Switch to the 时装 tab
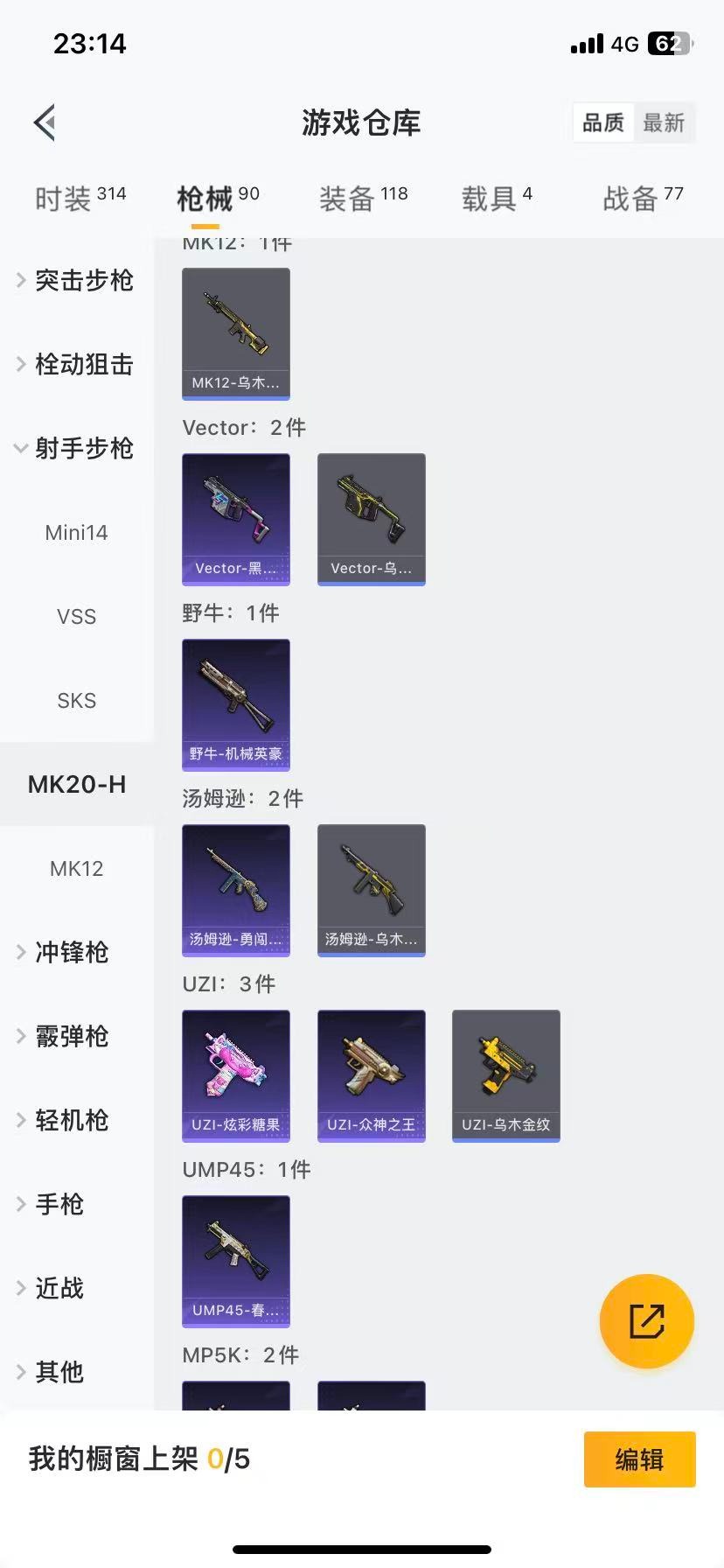The image size is (724, 1568). [x=80, y=199]
